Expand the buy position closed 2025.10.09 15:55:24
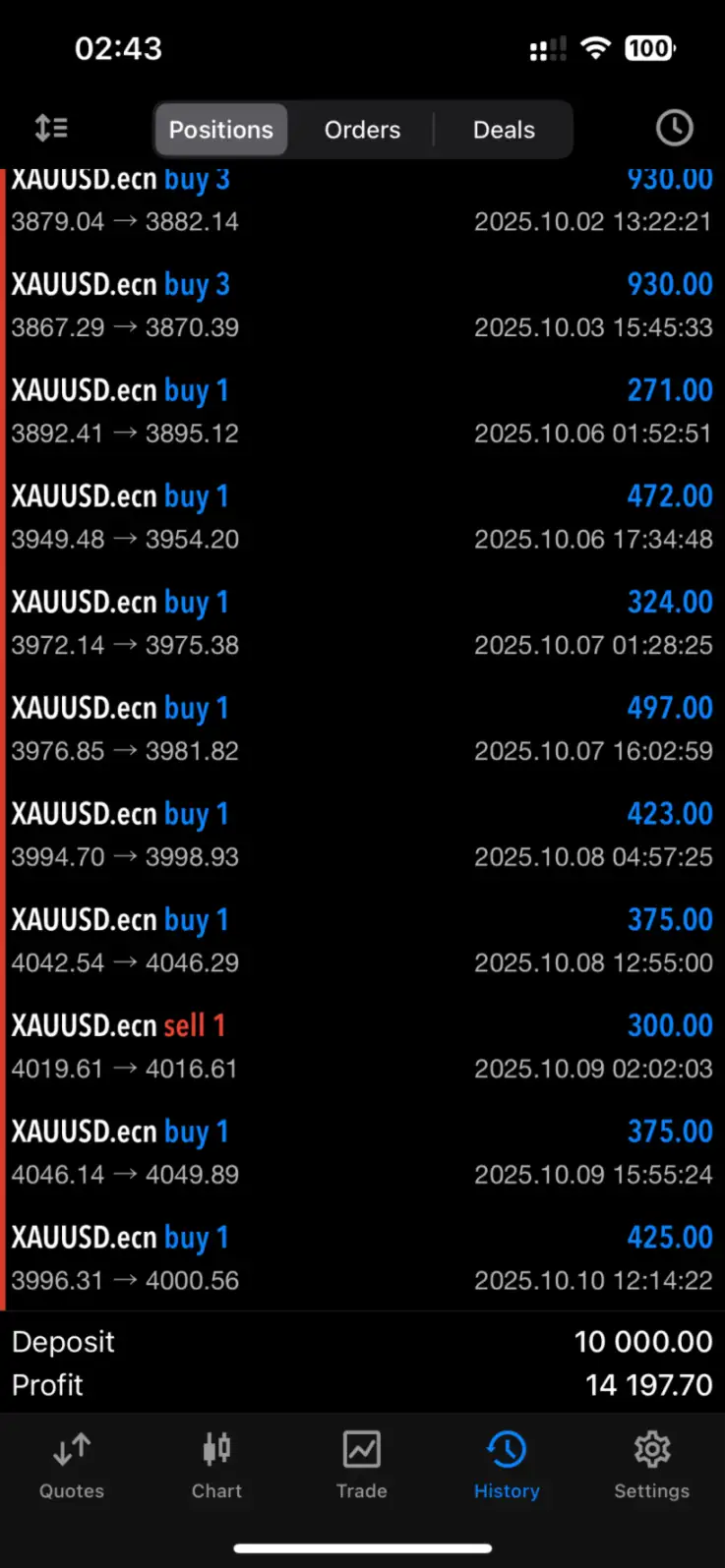 point(362,1152)
